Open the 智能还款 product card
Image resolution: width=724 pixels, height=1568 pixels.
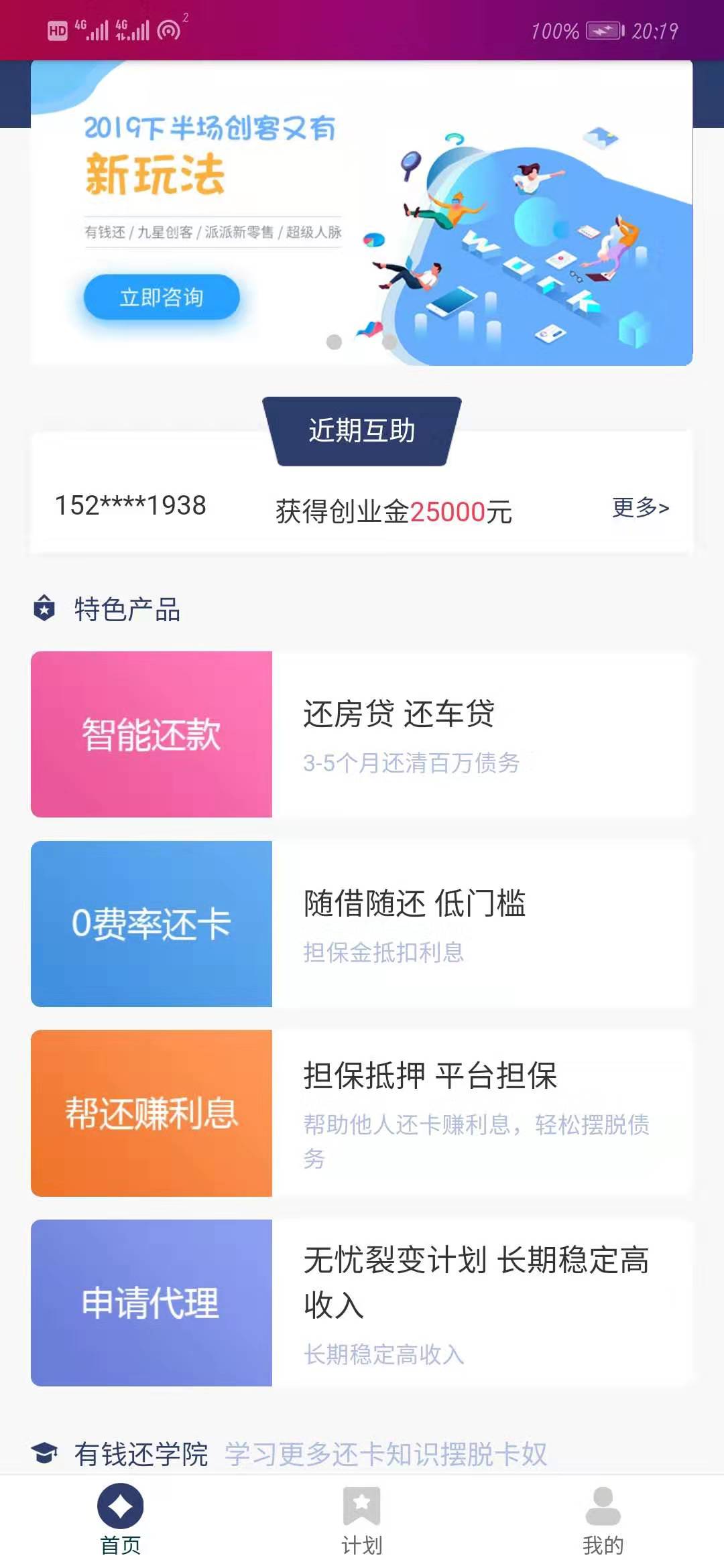(x=362, y=734)
